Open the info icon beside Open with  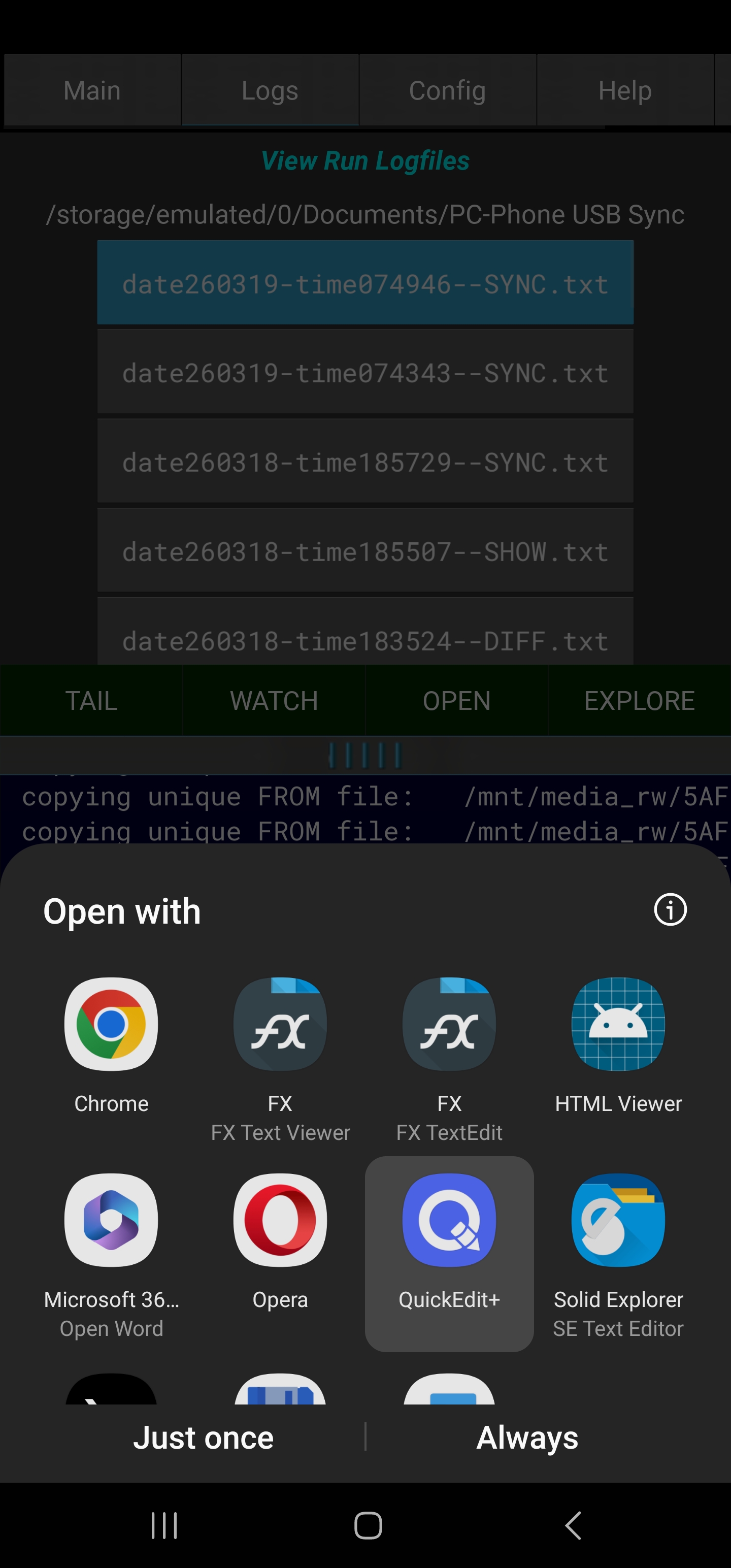(670, 910)
